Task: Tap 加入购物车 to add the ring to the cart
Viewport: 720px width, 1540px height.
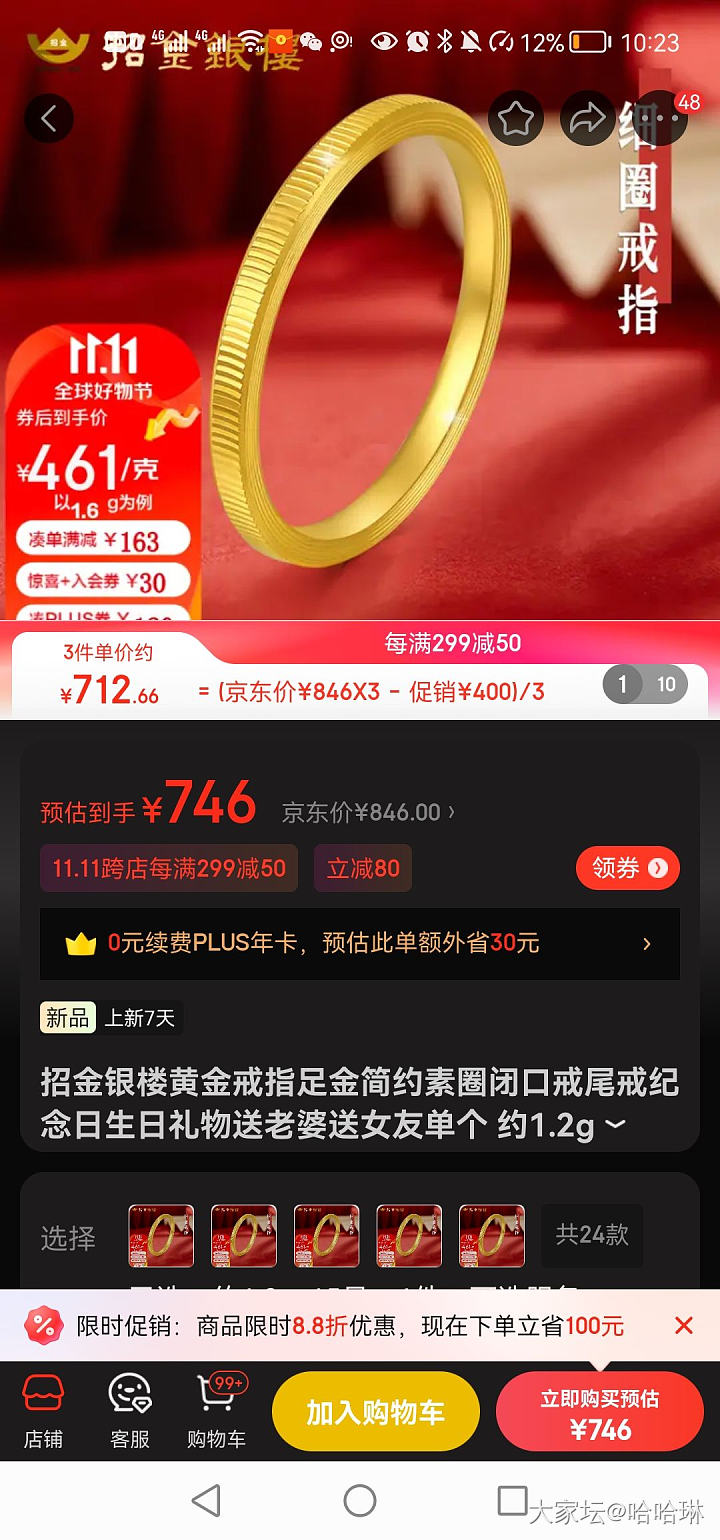Action: [x=375, y=1412]
